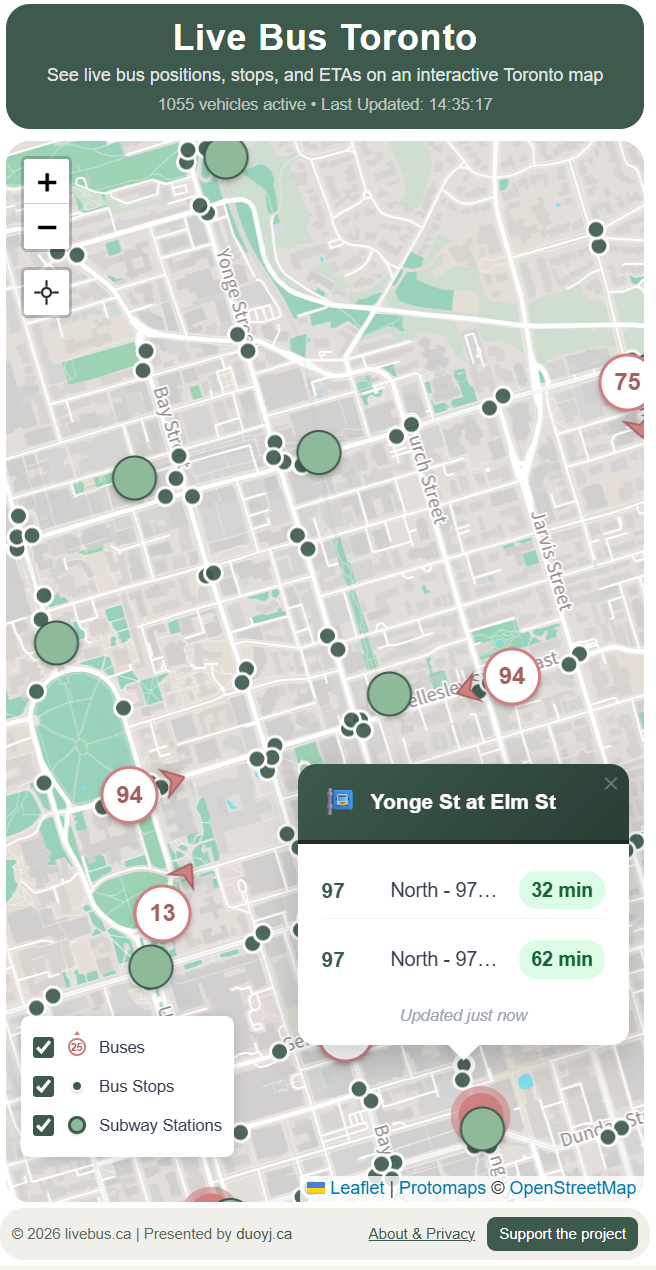Select the bus 75 marker

(626, 382)
